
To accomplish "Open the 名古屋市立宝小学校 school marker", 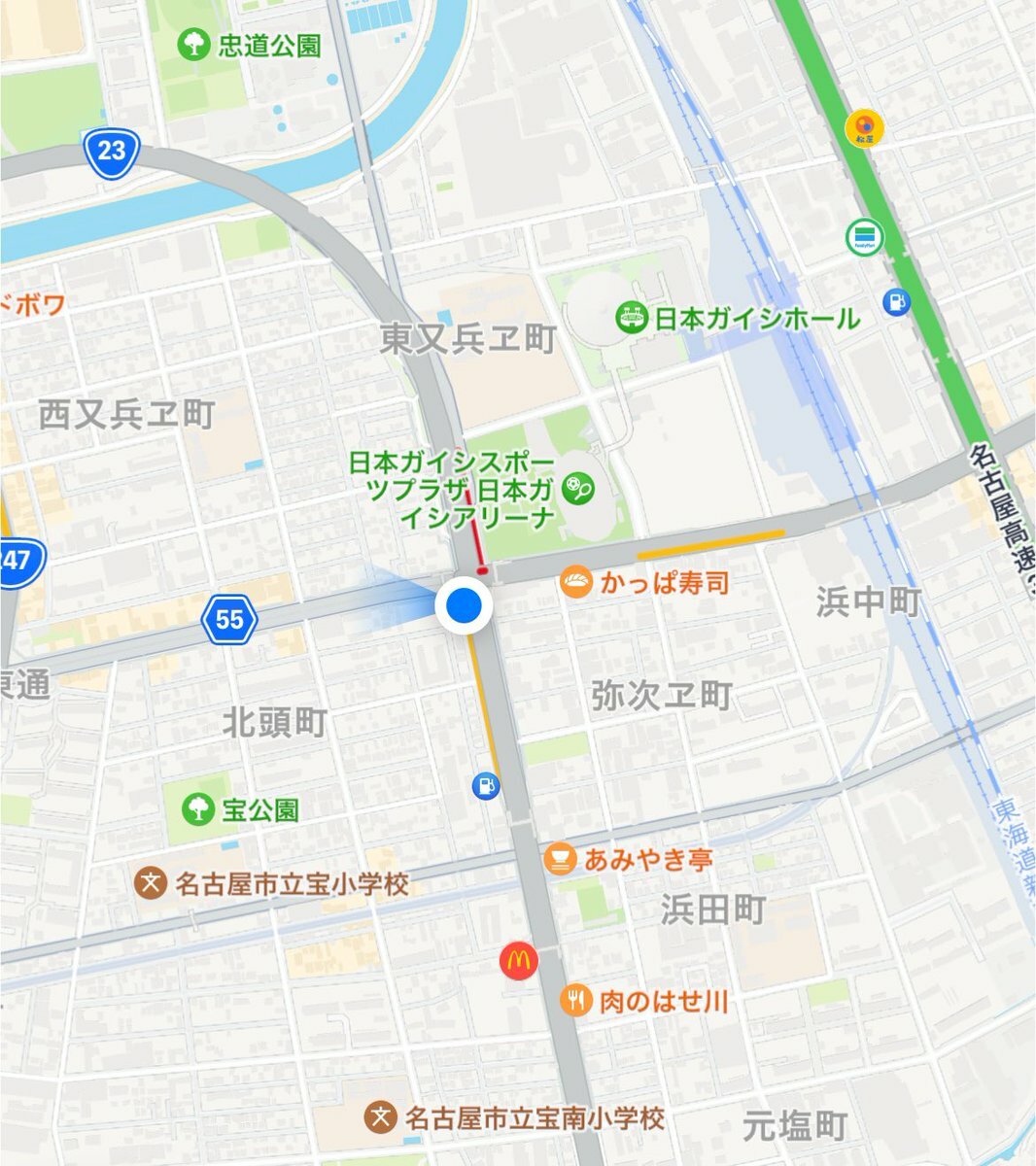I will tap(152, 883).
